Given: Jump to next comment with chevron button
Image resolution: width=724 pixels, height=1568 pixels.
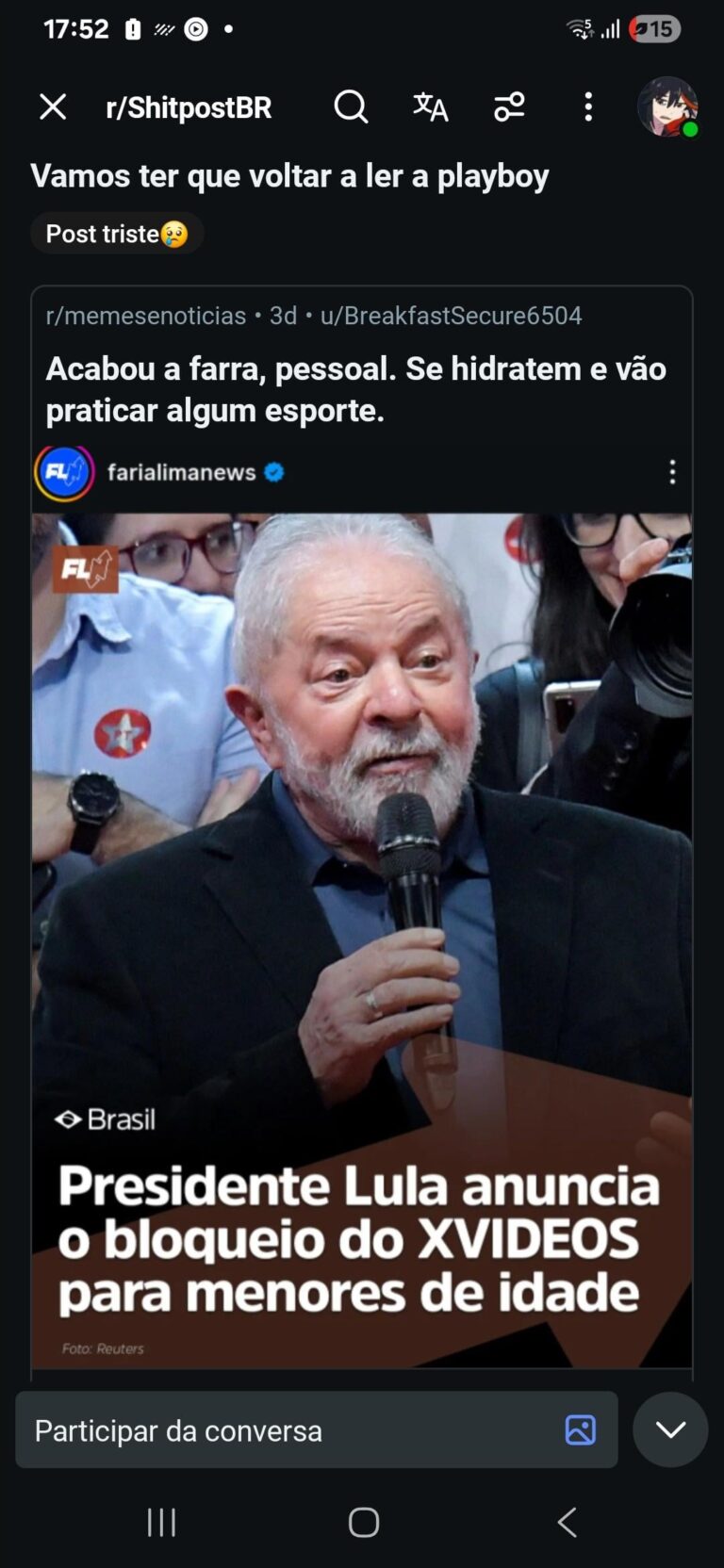Looking at the screenshot, I should pyautogui.click(x=670, y=1430).
